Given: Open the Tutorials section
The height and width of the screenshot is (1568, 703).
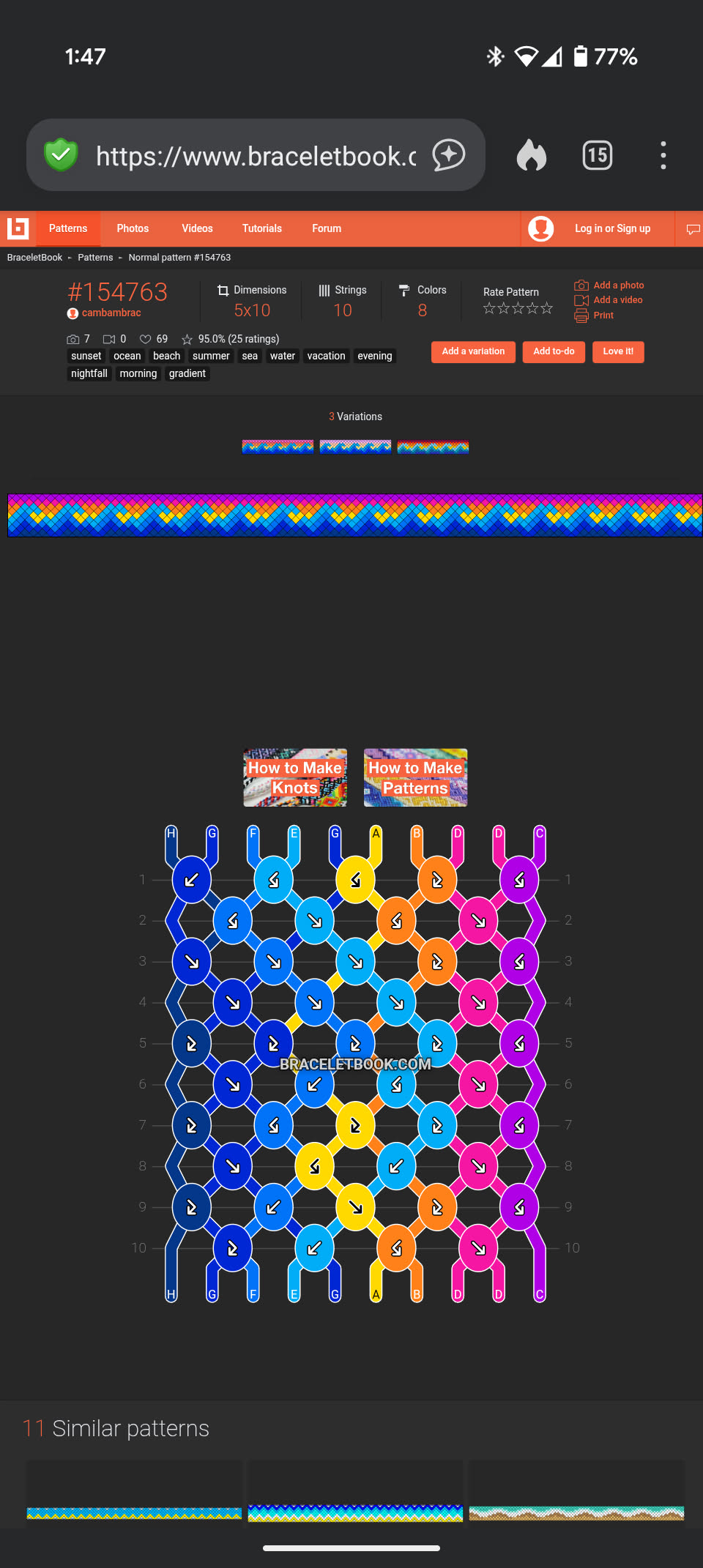Looking at the screenshot, I should point(261,228).
